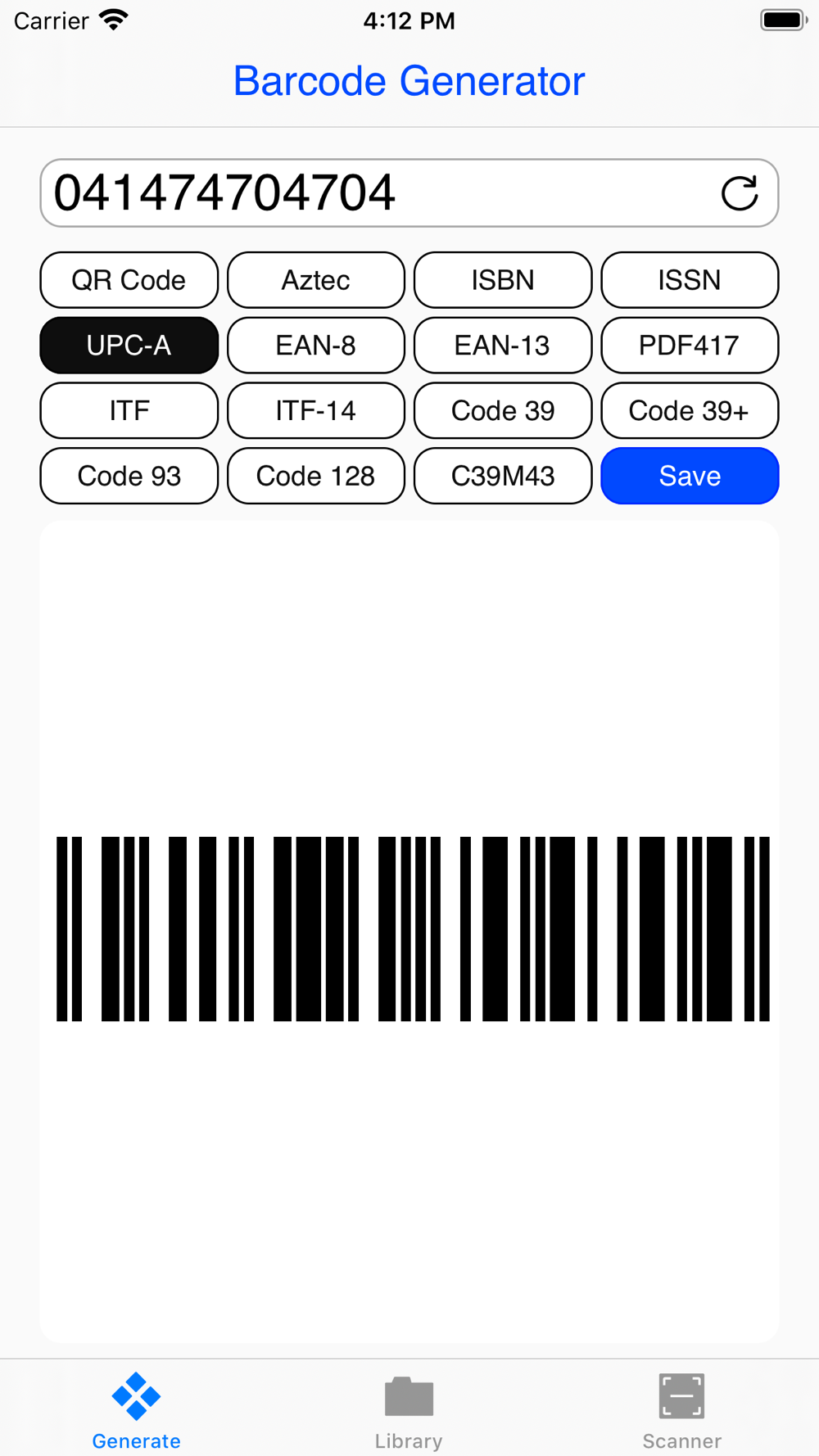Choose PDF417 barcode type
Image resolution: width=819 pixels, height=1456 pixels.
tap(690, 346)
